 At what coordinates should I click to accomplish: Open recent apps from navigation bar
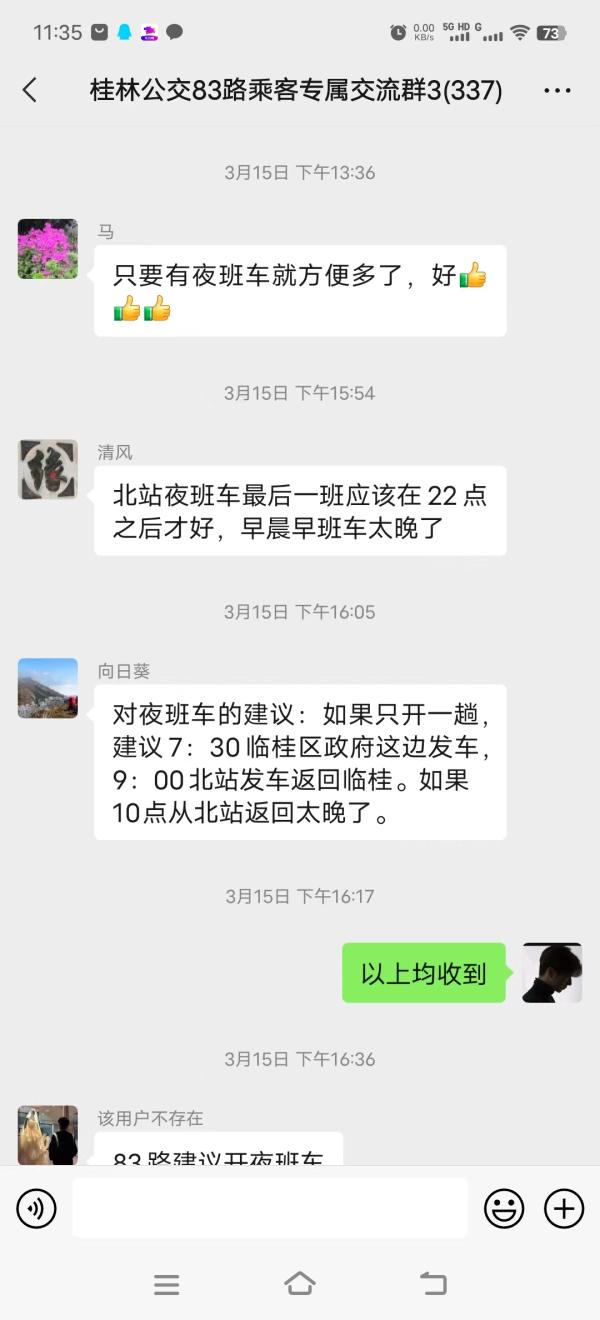(x=167, y=1285)
